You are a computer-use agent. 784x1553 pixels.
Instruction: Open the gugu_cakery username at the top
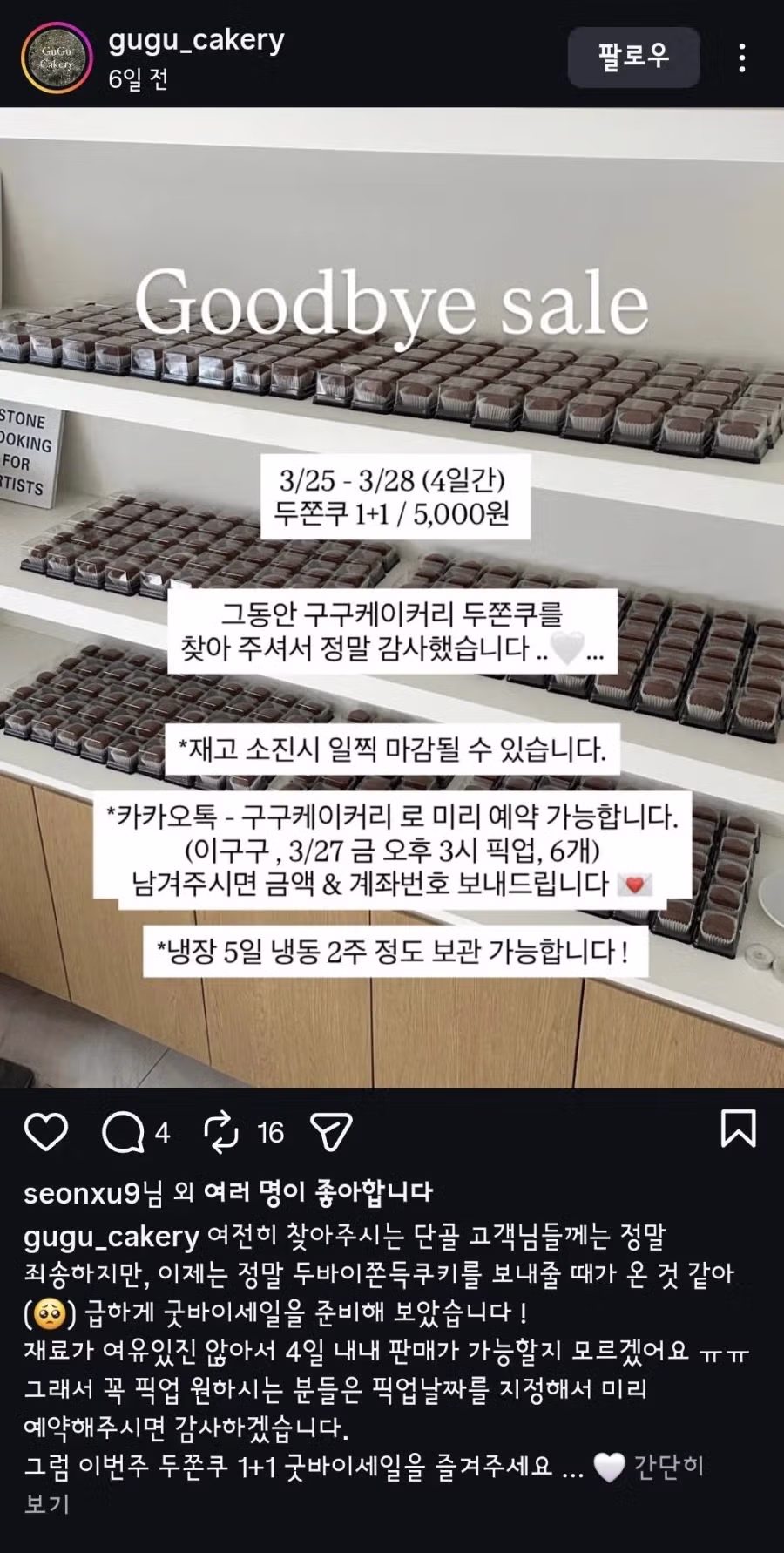pyautogui.click(x=196, y=40)
